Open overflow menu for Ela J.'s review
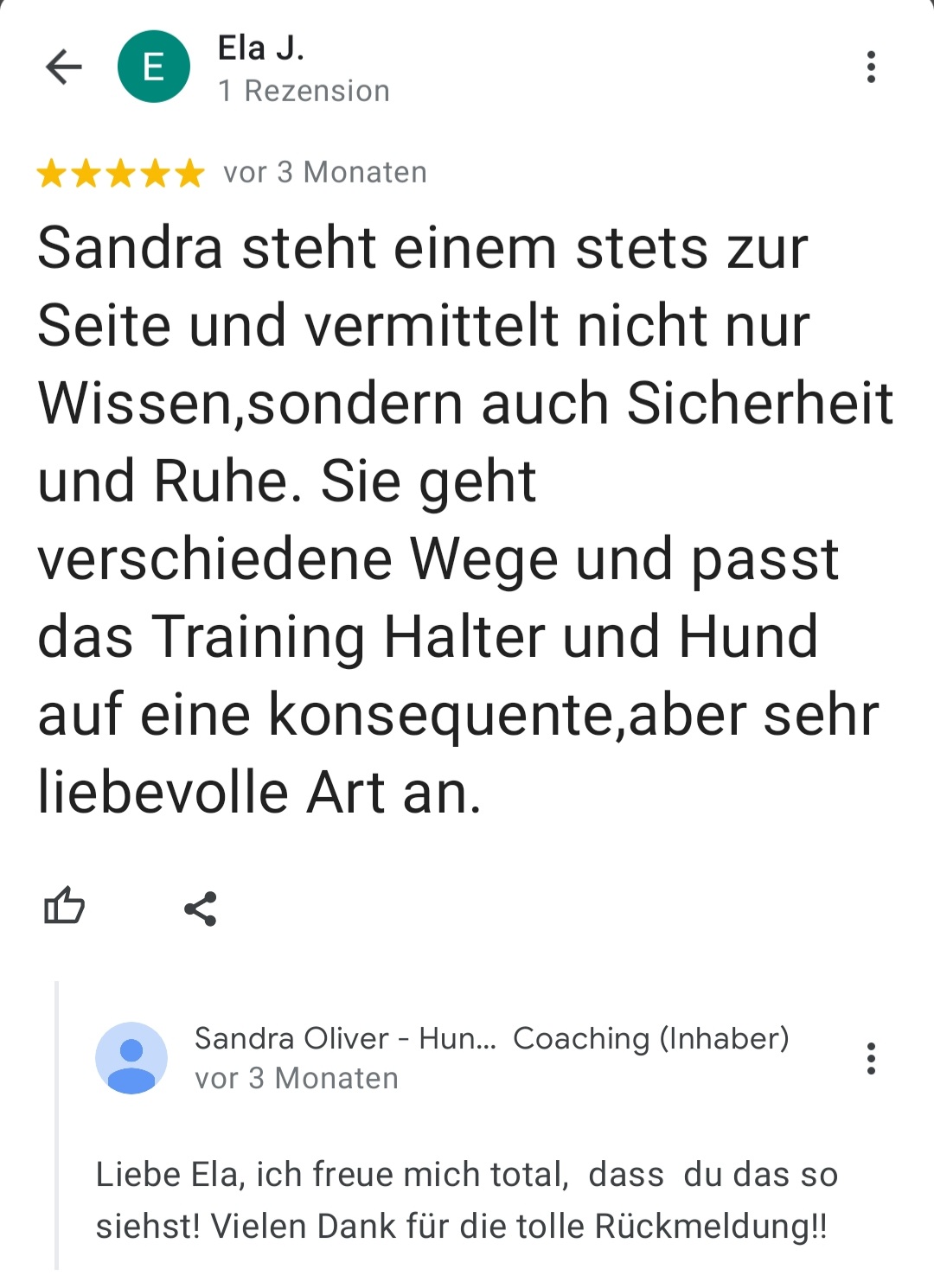Image resolution: width=934 pixels, height=1288 pixels. (871, 67)
